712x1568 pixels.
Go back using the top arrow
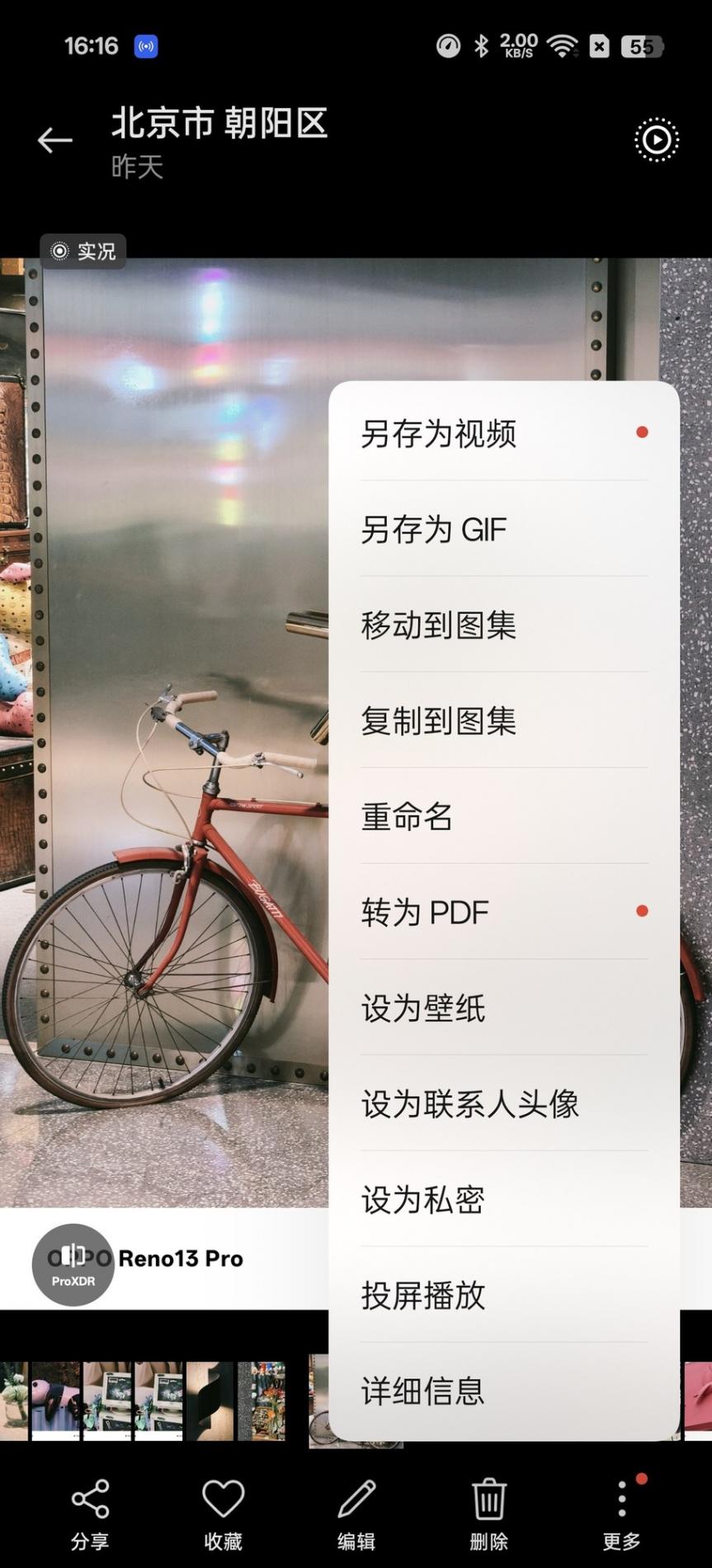point(55,140)
